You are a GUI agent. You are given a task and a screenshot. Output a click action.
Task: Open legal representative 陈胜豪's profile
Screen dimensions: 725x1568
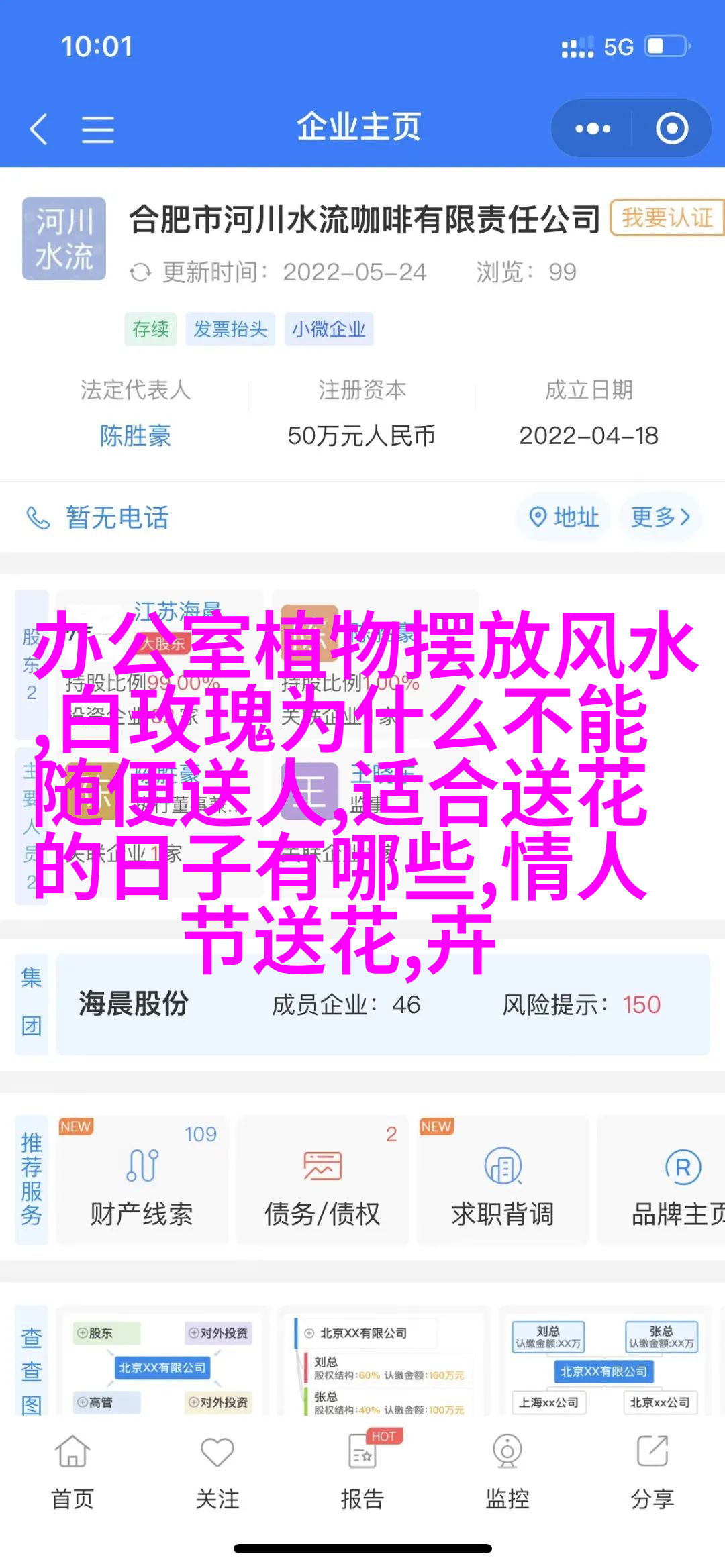click(x=135, y=436)
